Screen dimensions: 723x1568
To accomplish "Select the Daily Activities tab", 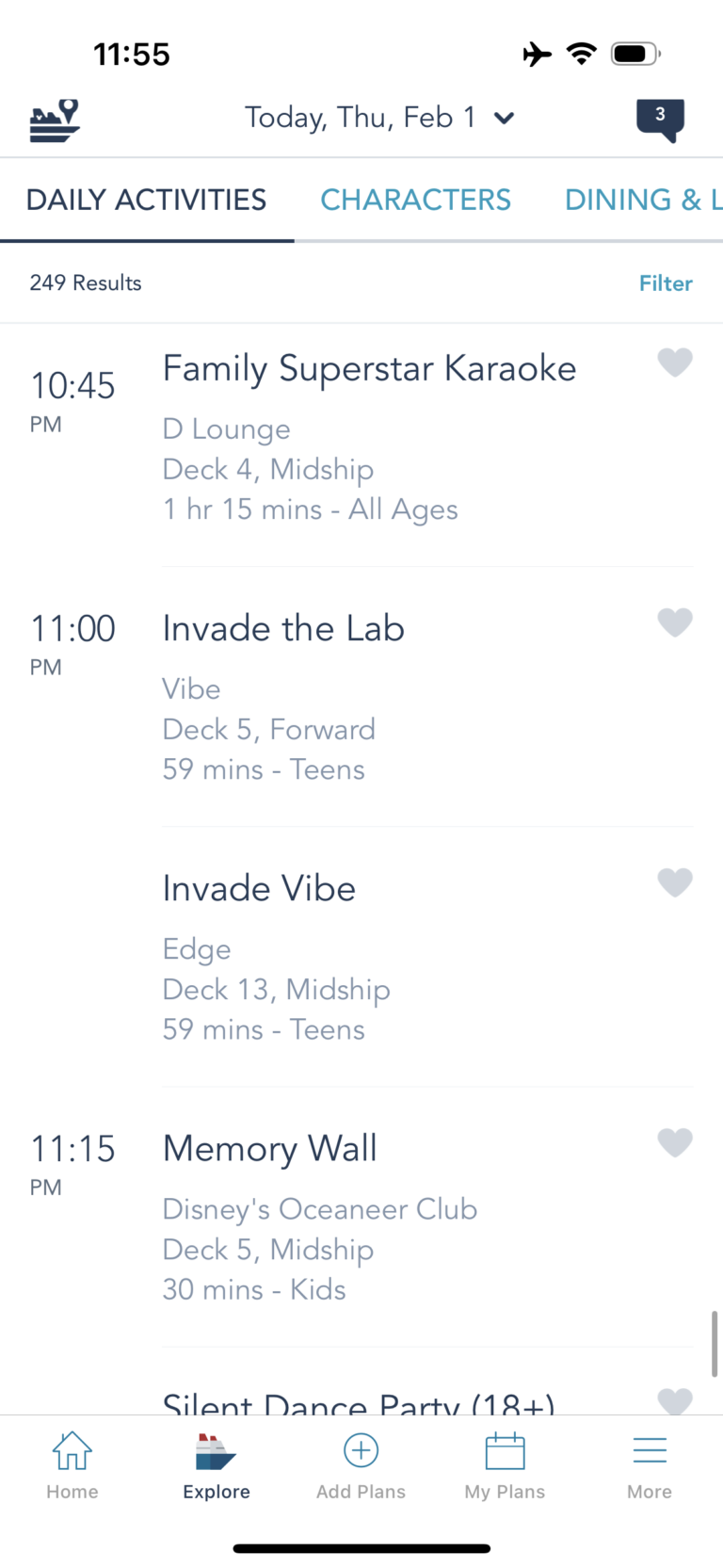I will pos(146,200).
